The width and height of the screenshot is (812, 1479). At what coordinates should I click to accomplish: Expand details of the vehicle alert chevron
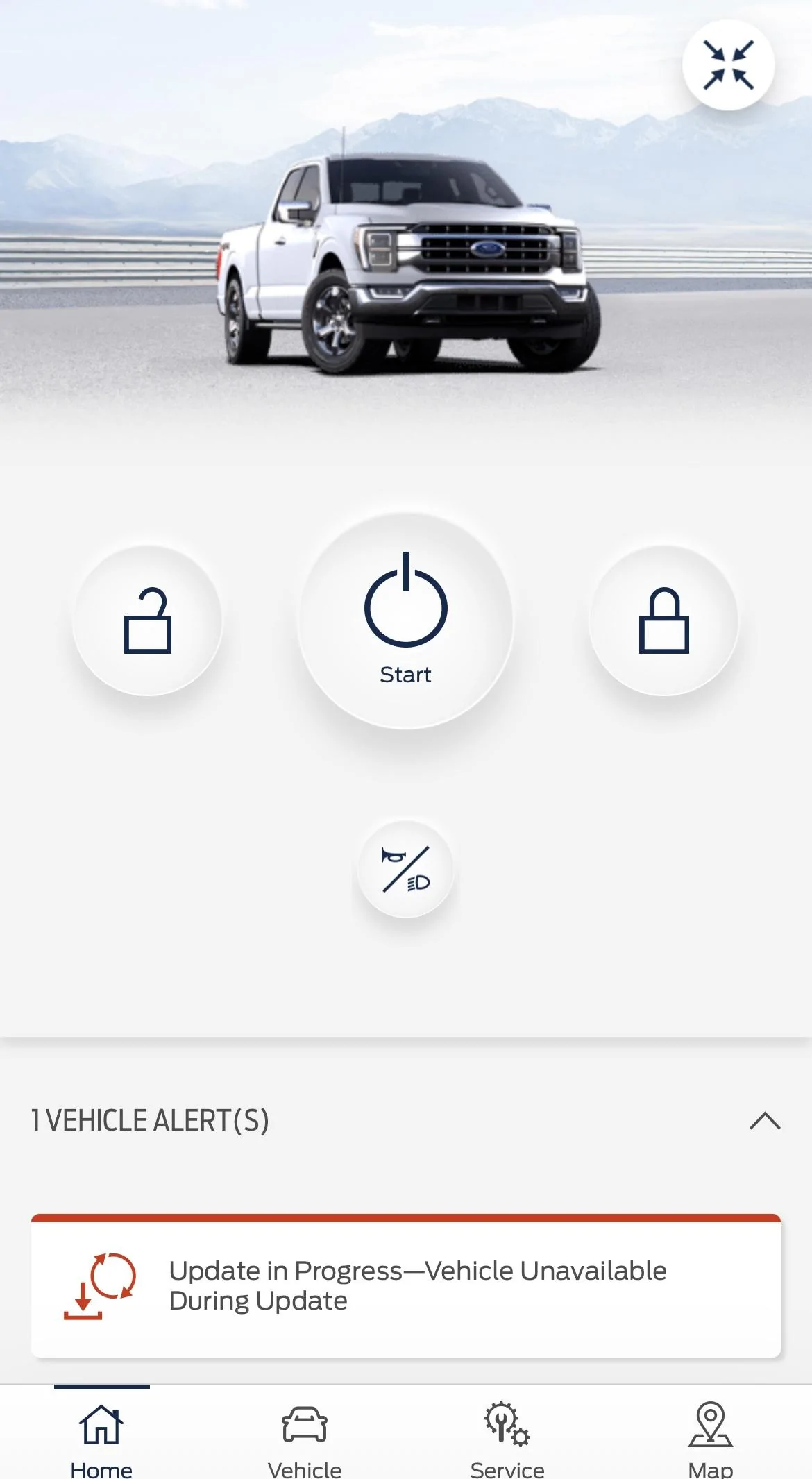764,1119
